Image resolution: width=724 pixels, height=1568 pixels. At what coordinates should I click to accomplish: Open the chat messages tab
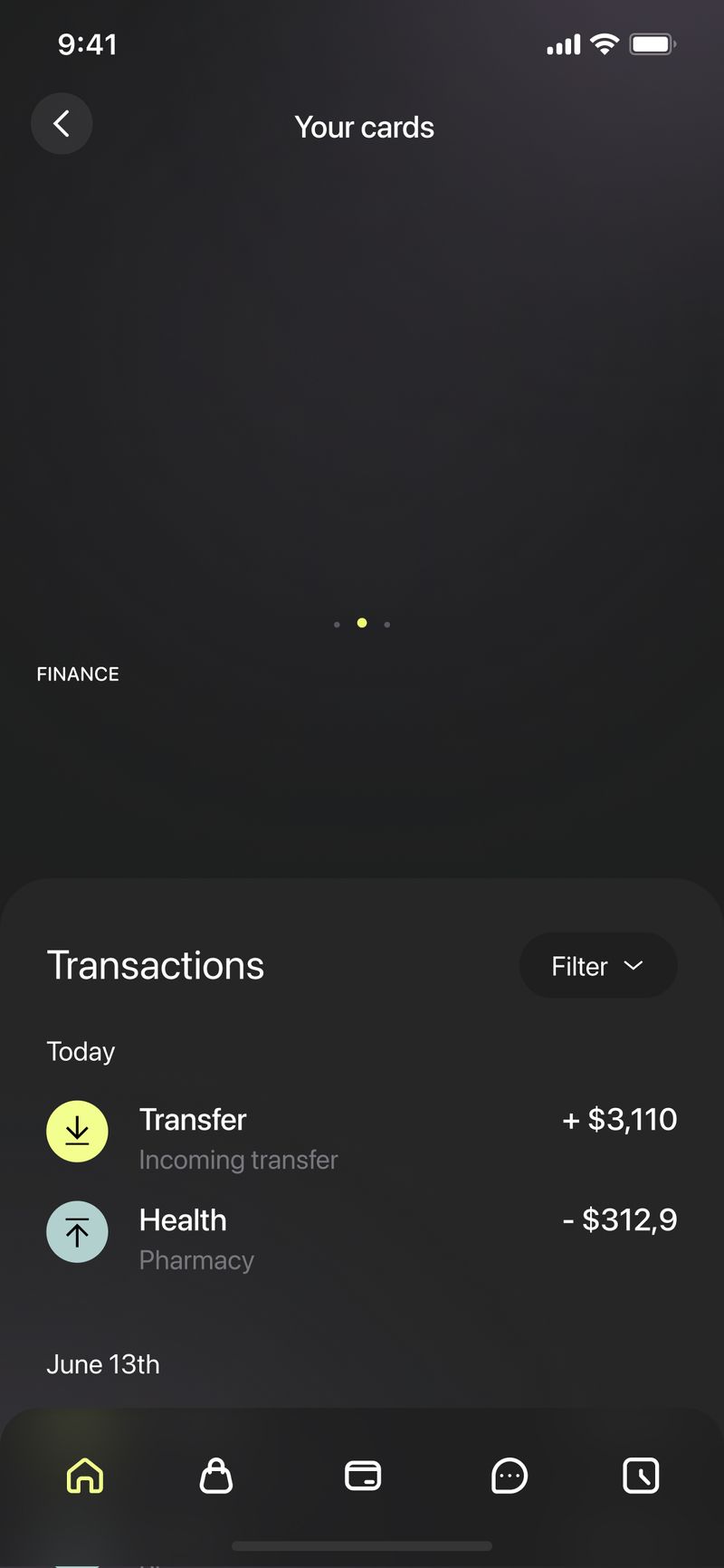[509, 1476]
